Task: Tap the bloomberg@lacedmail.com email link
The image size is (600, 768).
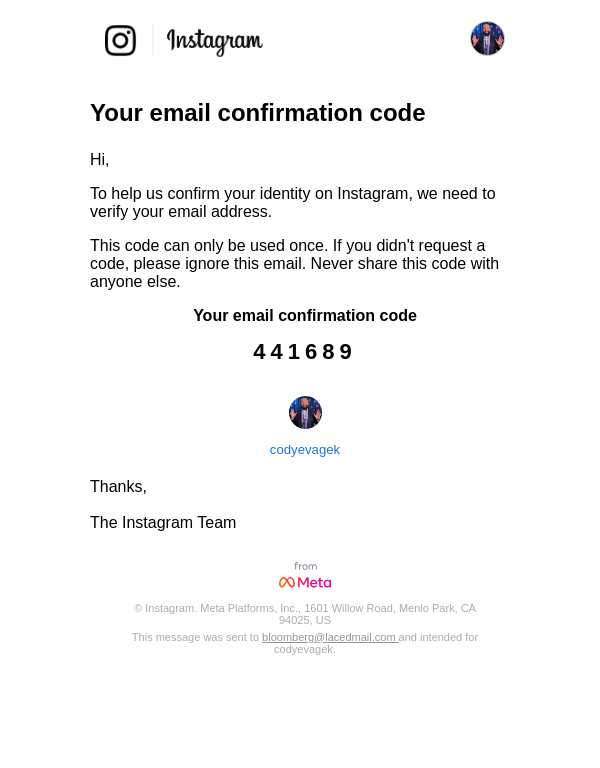Action: tap(329, 637)
